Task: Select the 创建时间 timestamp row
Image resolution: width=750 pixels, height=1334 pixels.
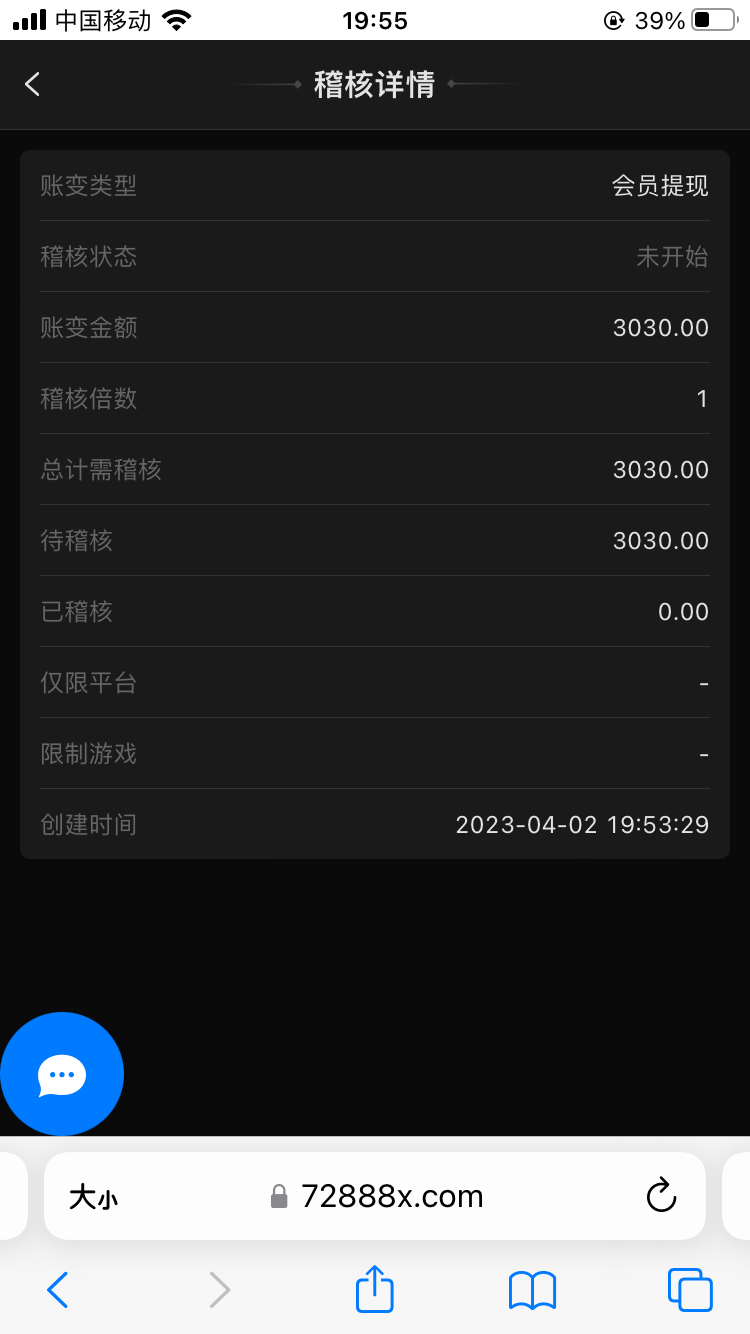Action: (x=374, y=824)
